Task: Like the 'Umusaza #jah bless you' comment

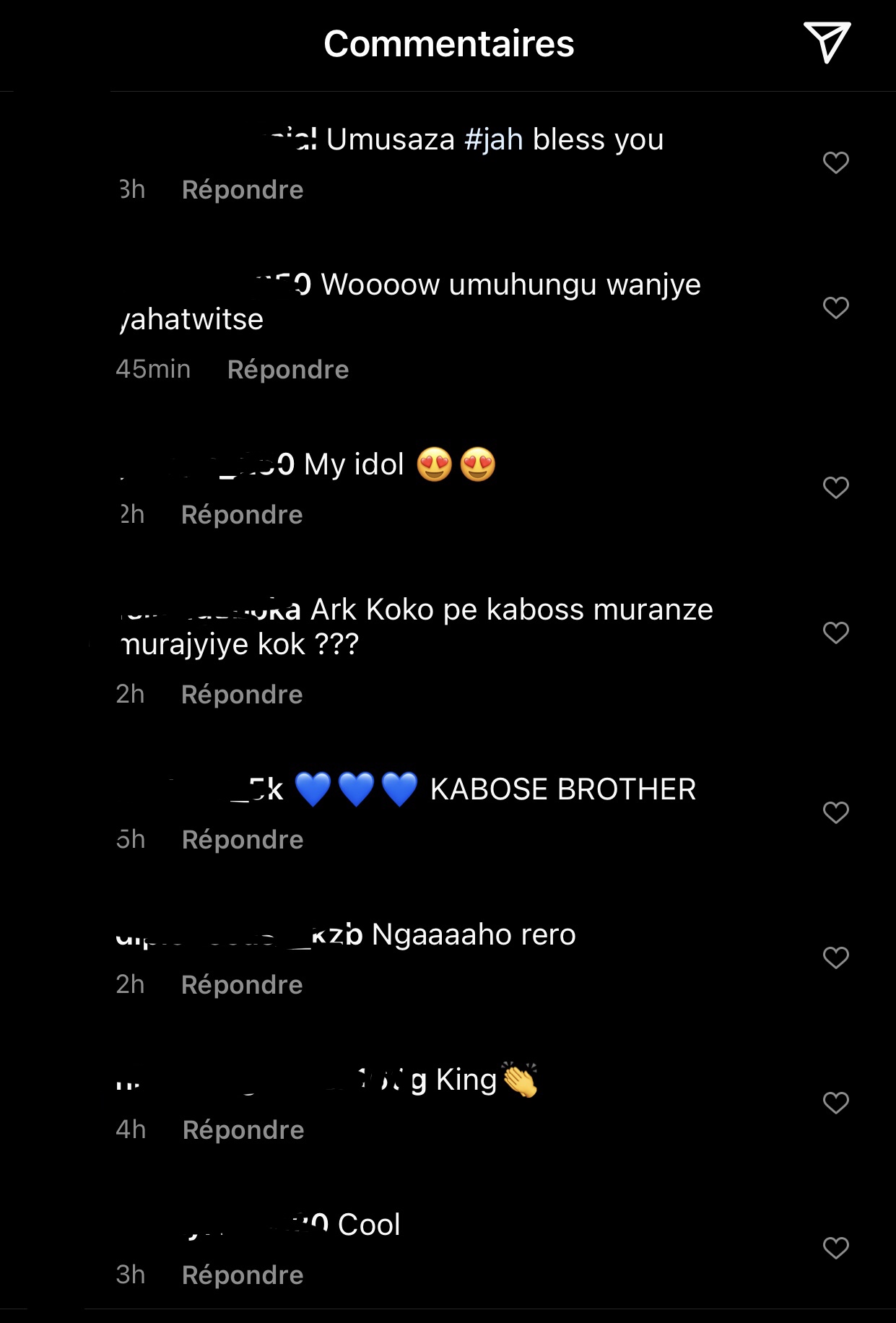Action: (835, 162)
